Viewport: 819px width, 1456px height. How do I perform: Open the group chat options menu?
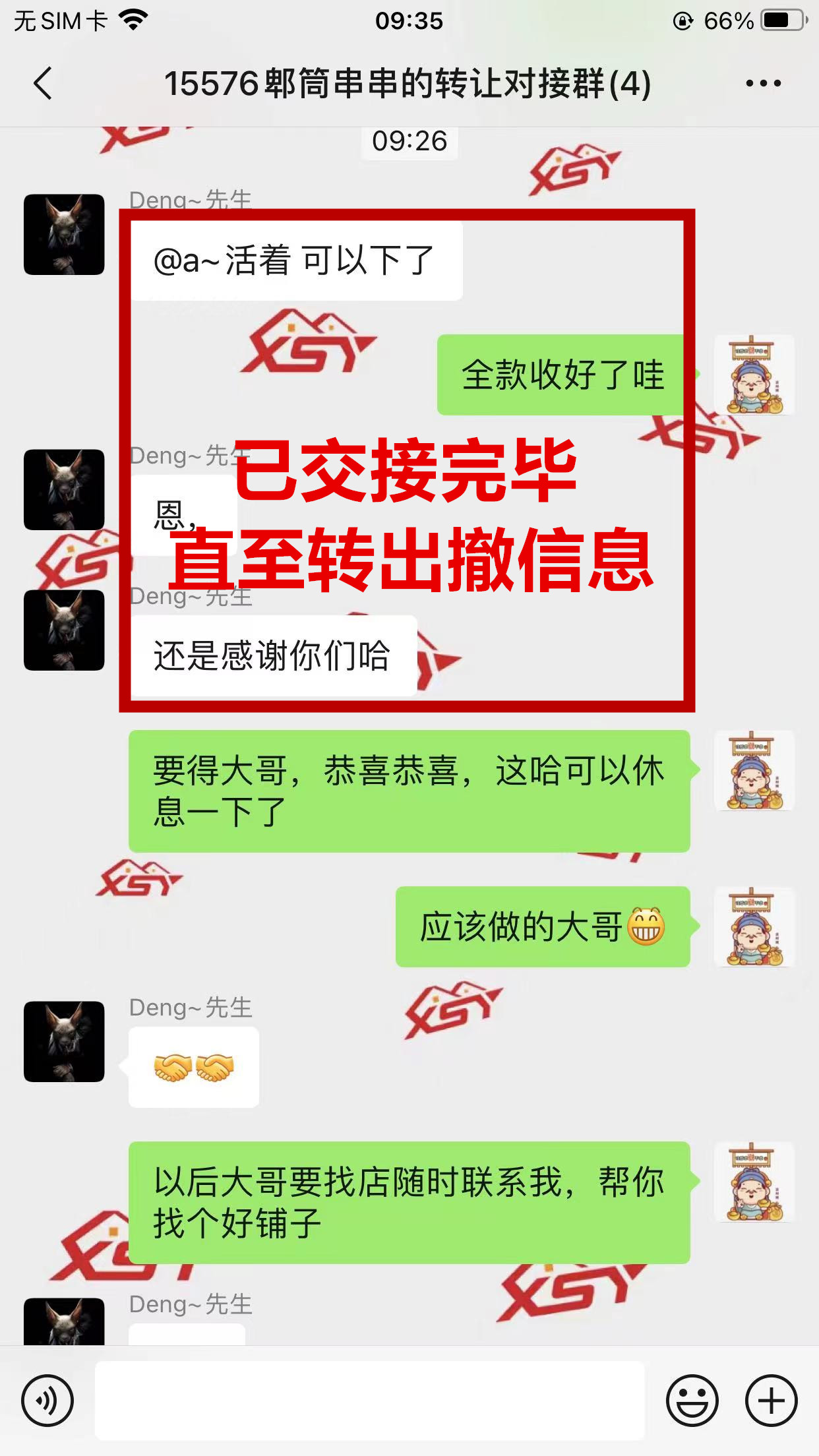[x=763, y=84]
